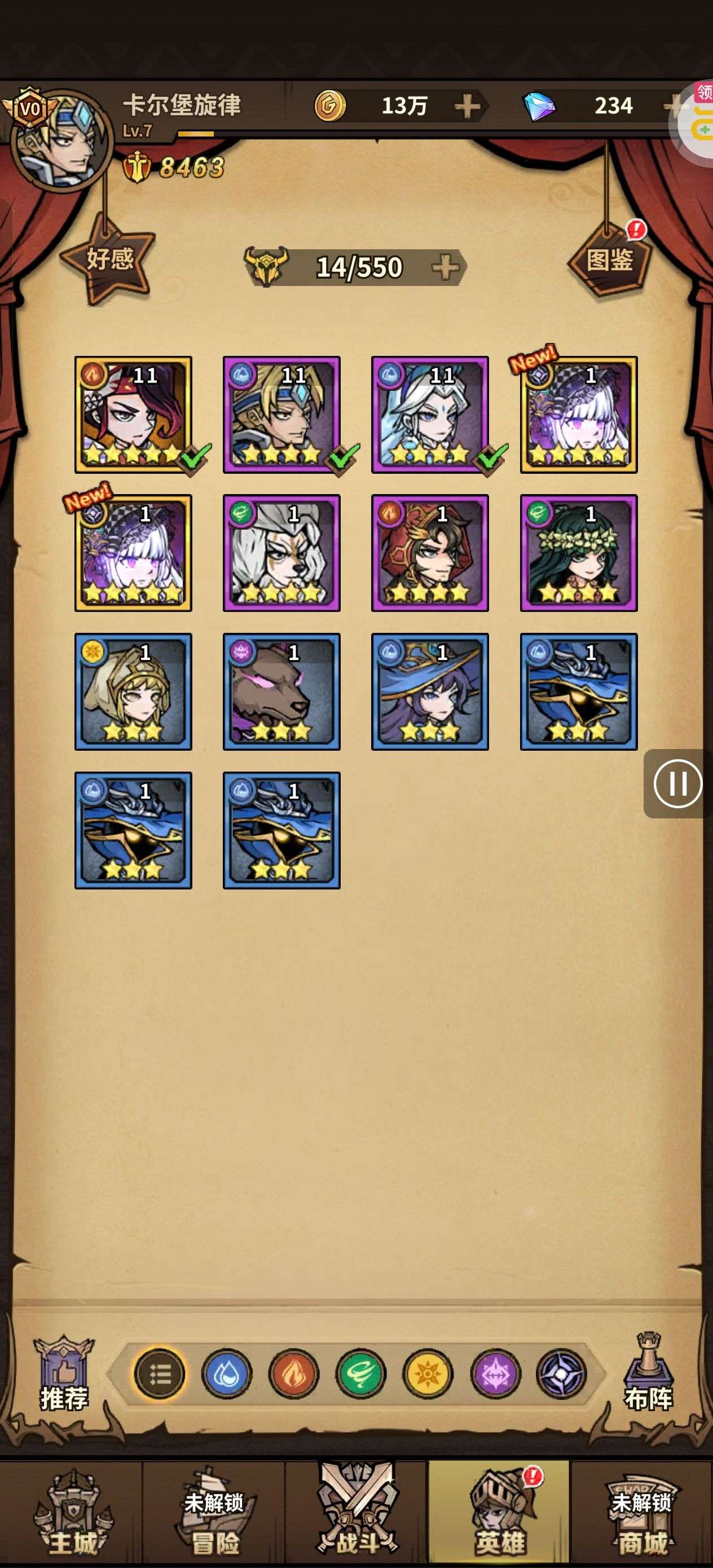Open the 布阵 formation setup
This screenshot has width=713, height=1568.
coord(649,1374)
